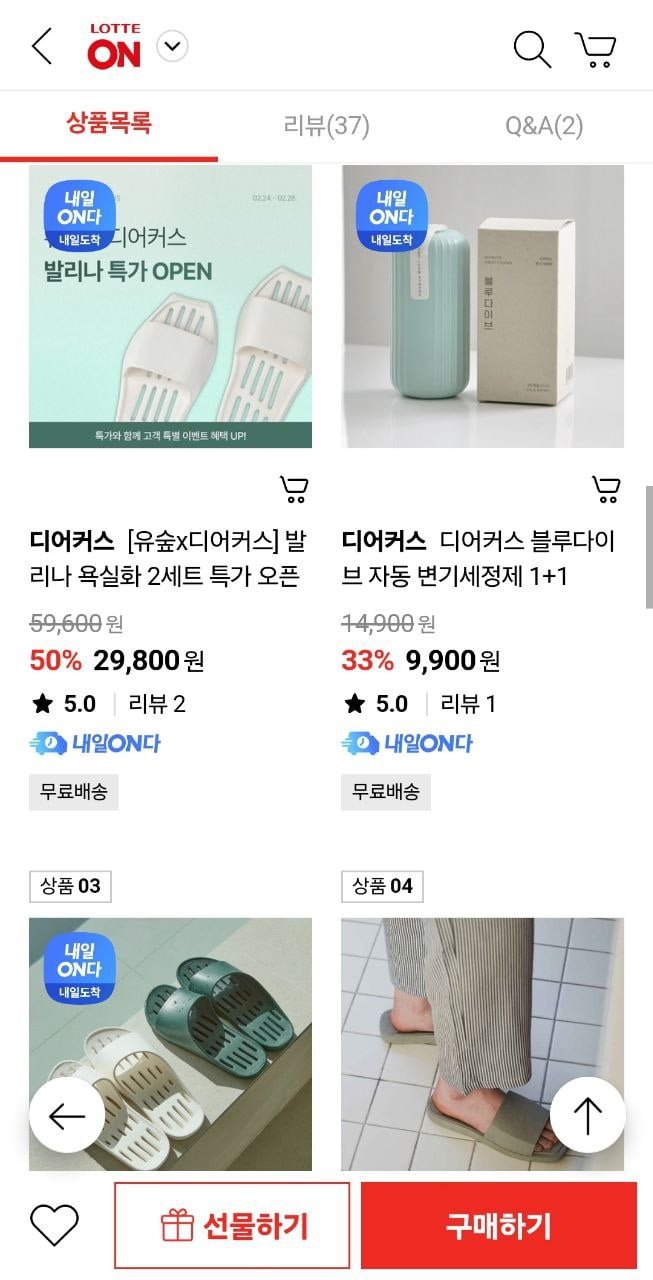Expand the dropdown next to Lotte ON logo

(x=173, y=46)
